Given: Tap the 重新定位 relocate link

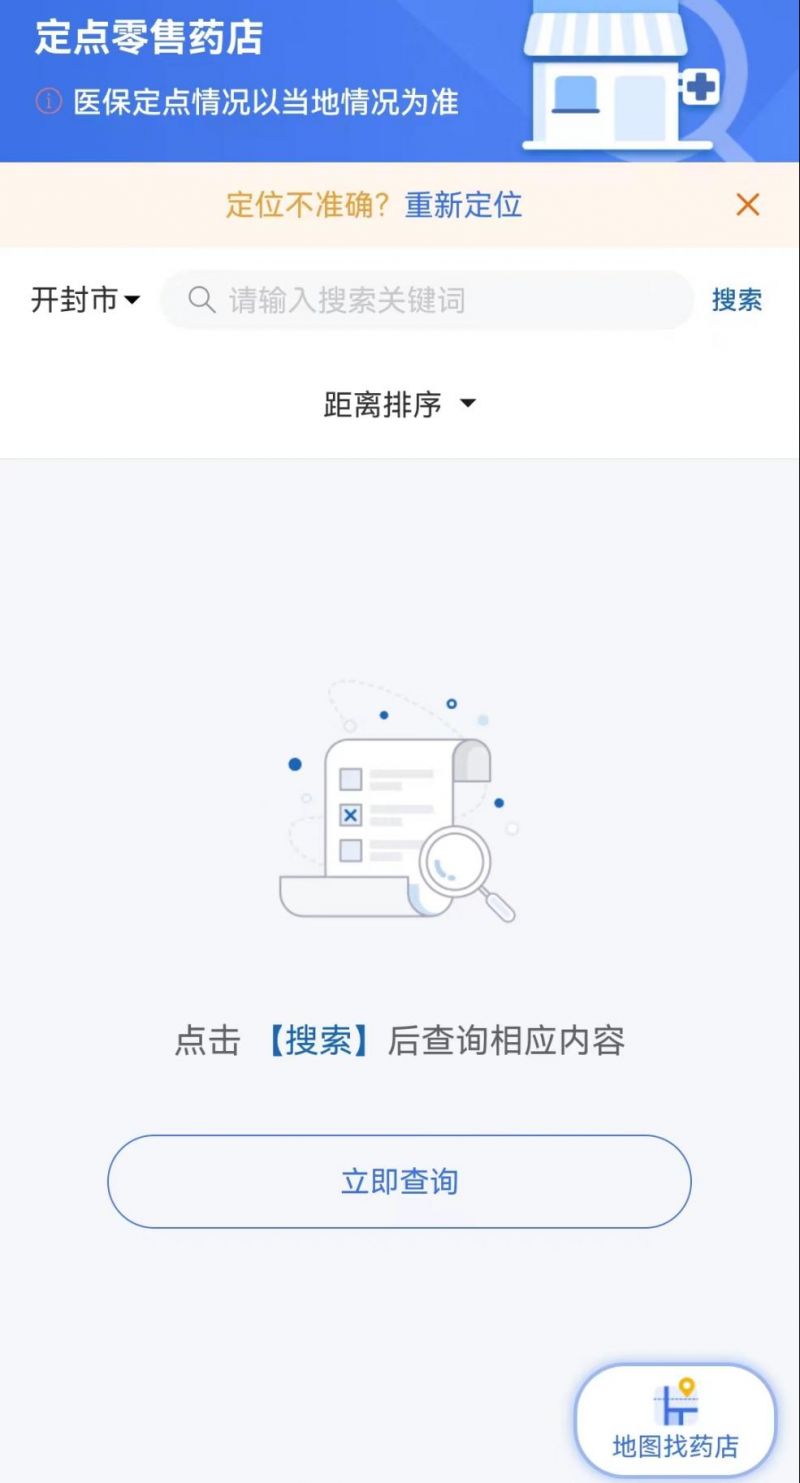Looking at the screenshot, I should pyautogui.click(x=463, y=205).
